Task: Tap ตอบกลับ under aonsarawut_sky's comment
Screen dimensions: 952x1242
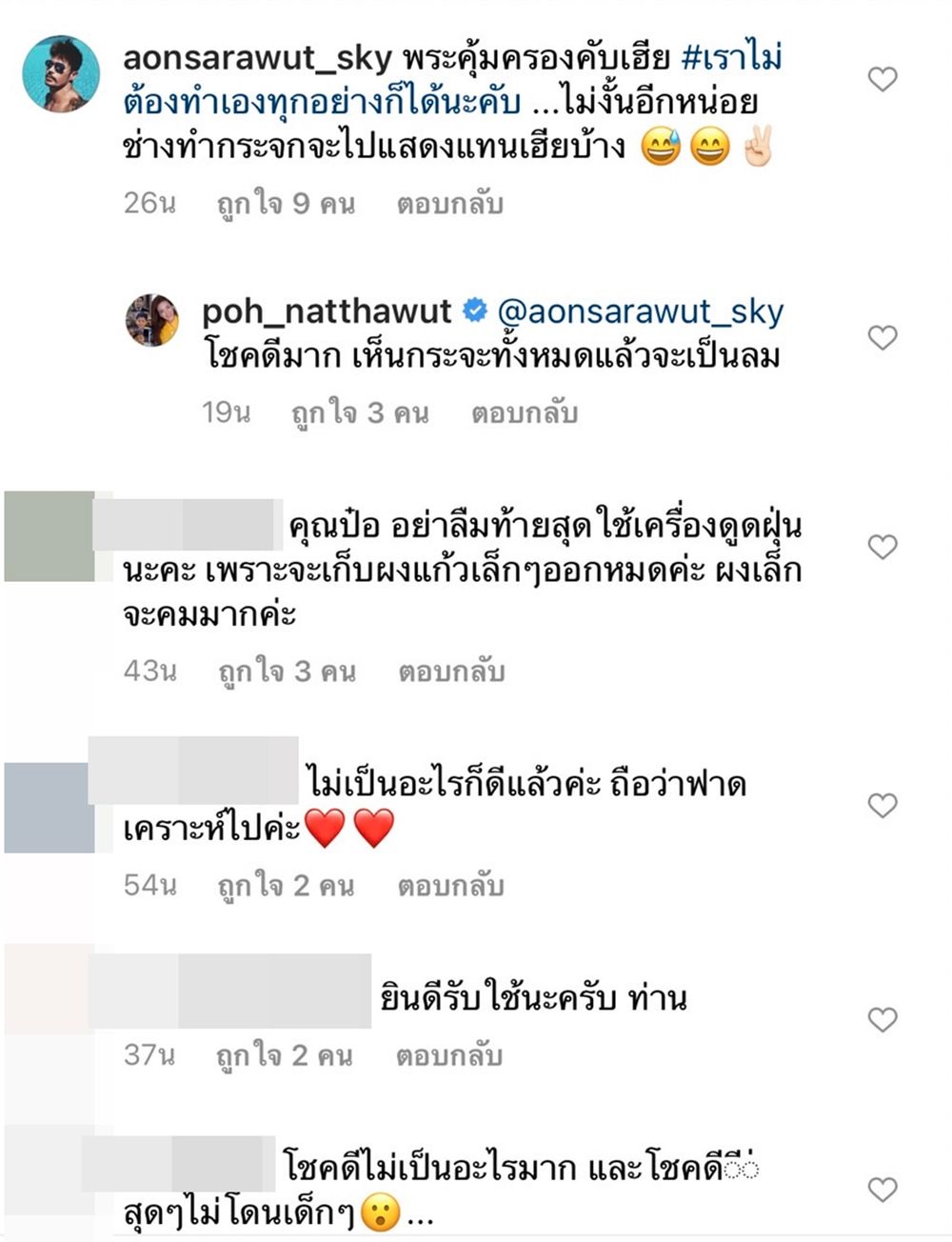Action: pyautogui.click(x=449, y=204)
